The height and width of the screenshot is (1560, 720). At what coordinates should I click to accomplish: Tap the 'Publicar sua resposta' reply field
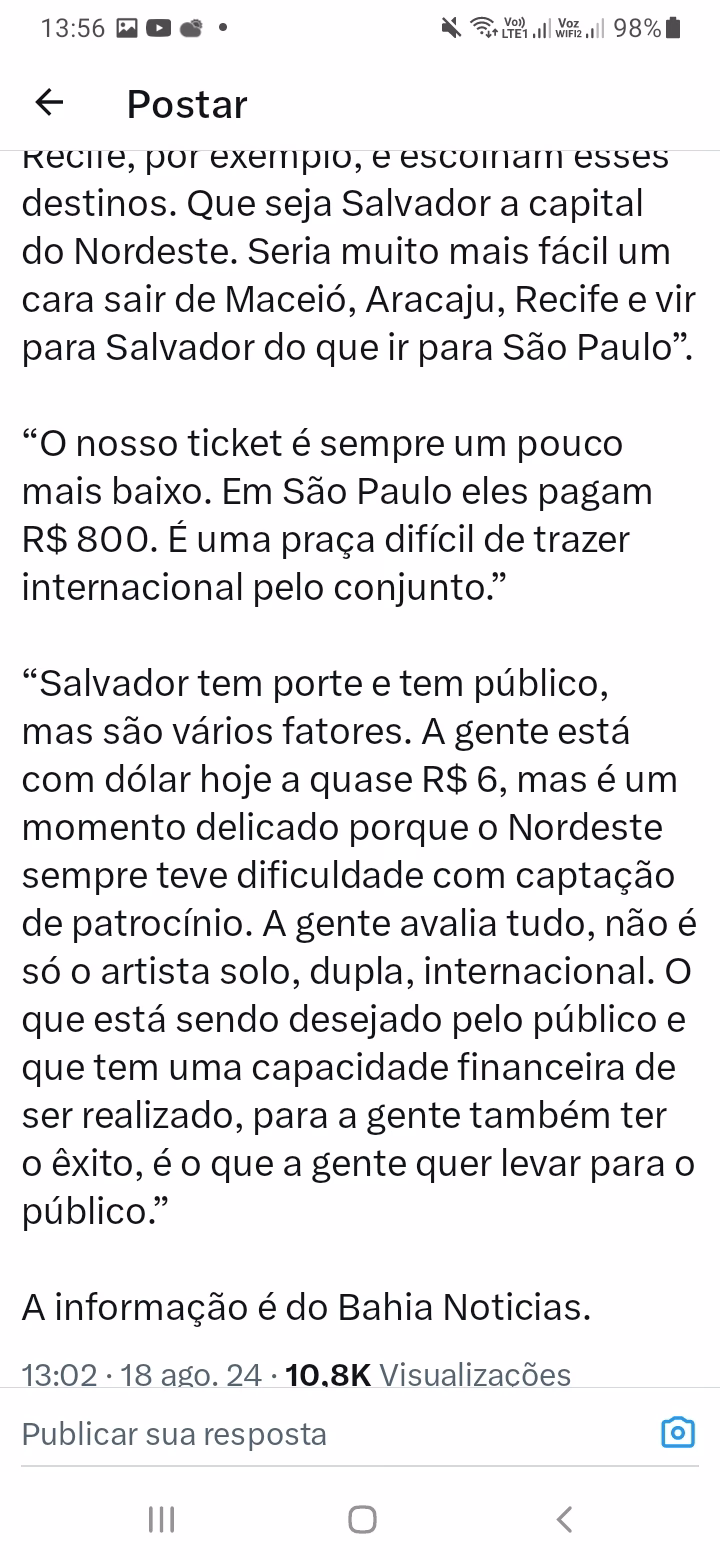(300, 1434)
